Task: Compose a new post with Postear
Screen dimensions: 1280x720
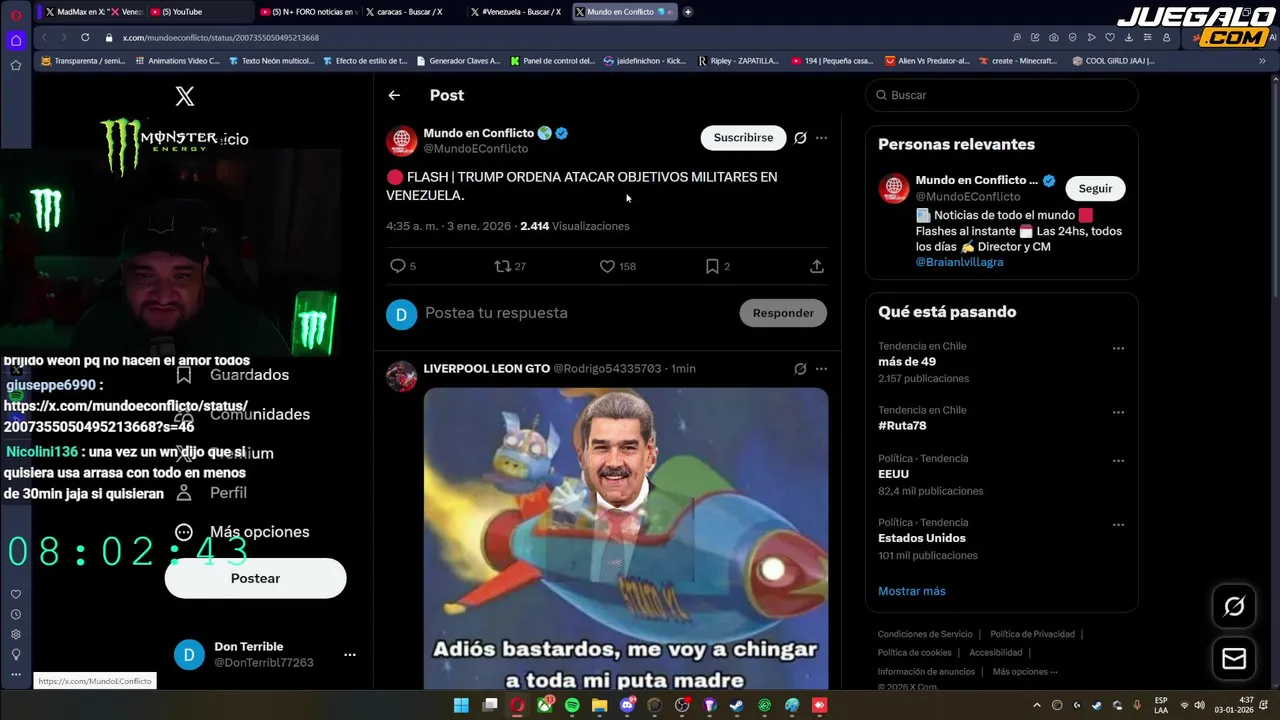Action: point(255,578)
